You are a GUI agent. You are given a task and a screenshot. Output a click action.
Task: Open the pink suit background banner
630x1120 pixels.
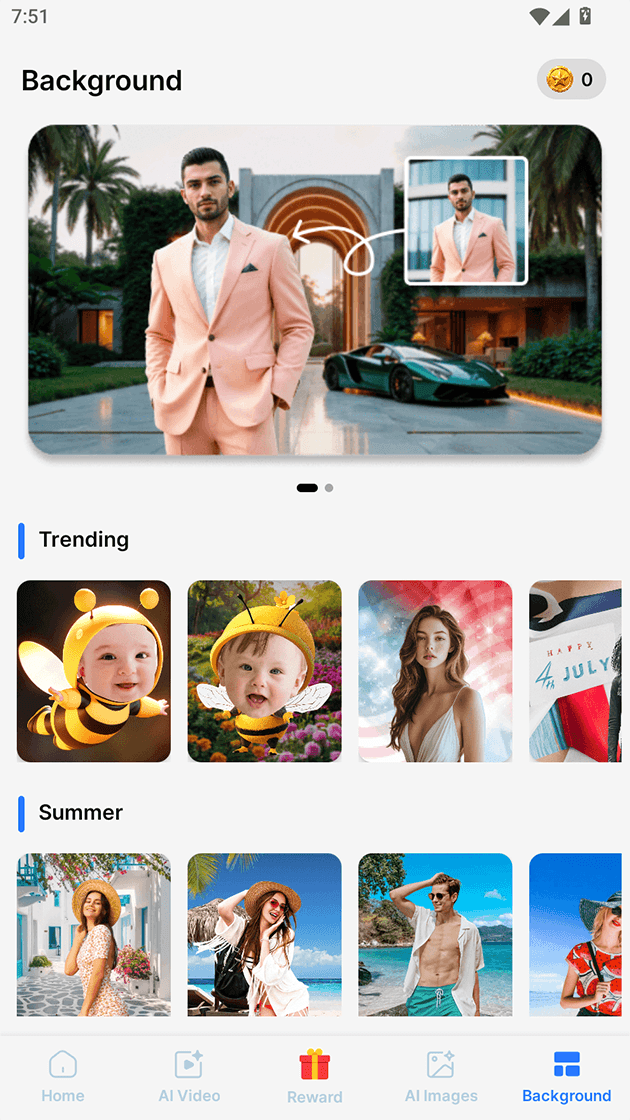[x=315, y=290]
